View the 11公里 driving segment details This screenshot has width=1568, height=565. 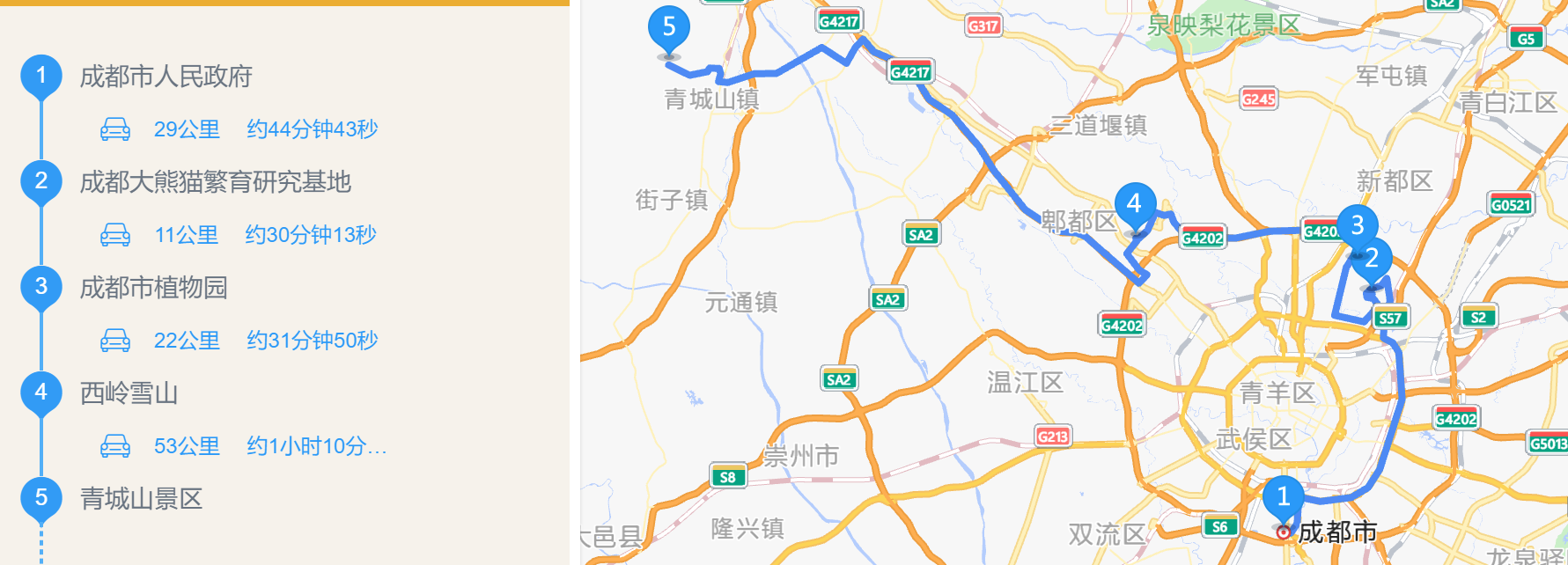point(238,235)
